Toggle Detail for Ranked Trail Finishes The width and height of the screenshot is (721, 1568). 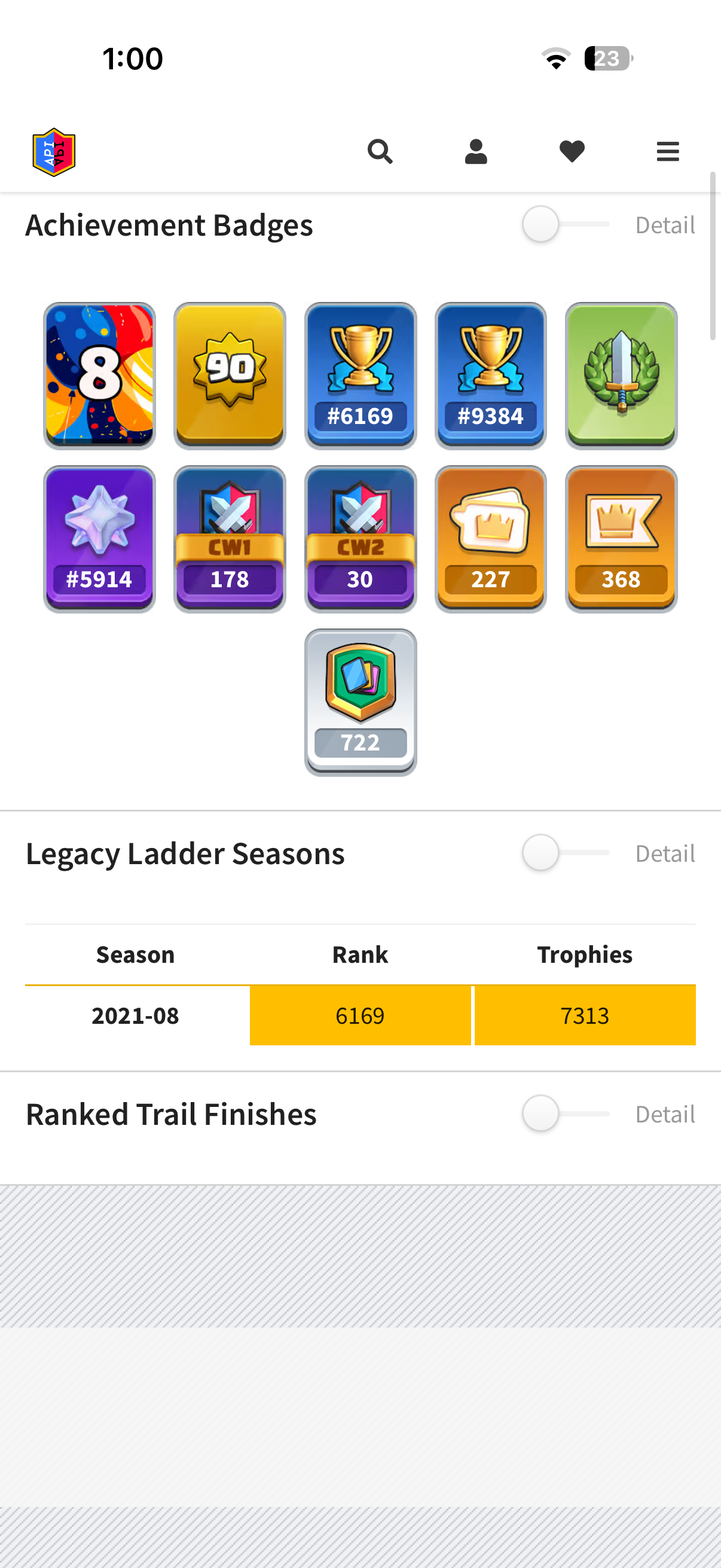[x=565, y=1114]
